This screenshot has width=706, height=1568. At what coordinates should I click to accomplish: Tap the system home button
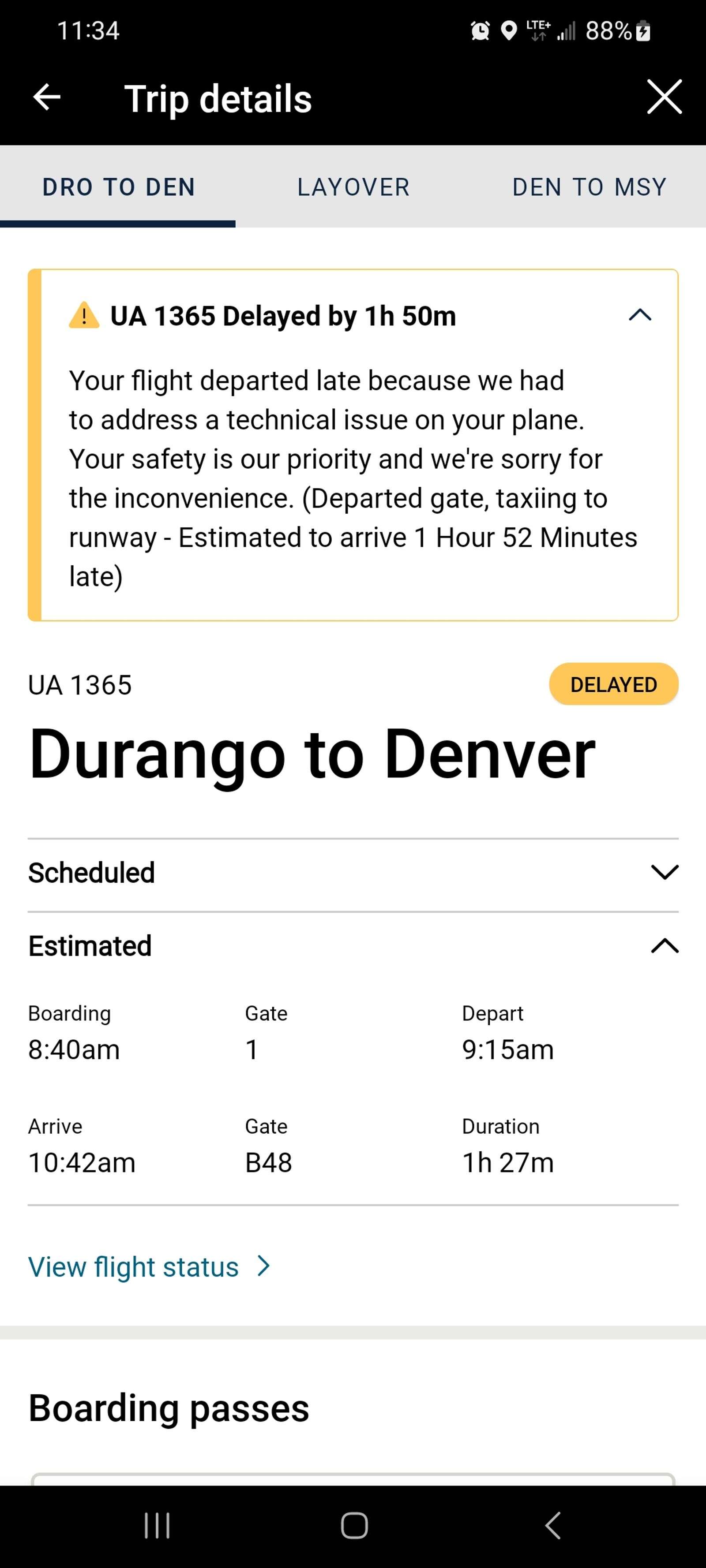354,1525
